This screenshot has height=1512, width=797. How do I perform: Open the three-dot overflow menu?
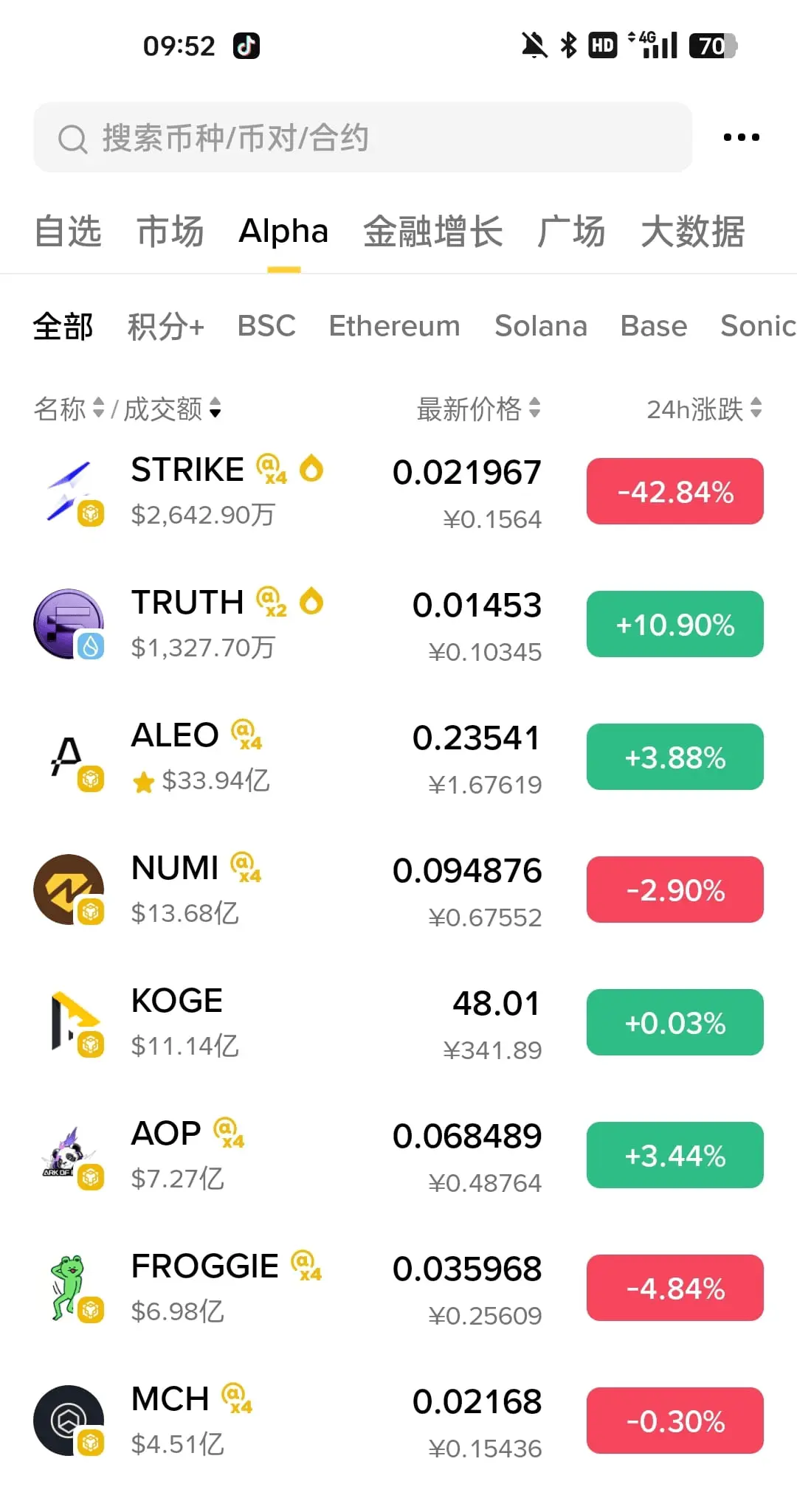pyautogui.click(x=741, y=137)
